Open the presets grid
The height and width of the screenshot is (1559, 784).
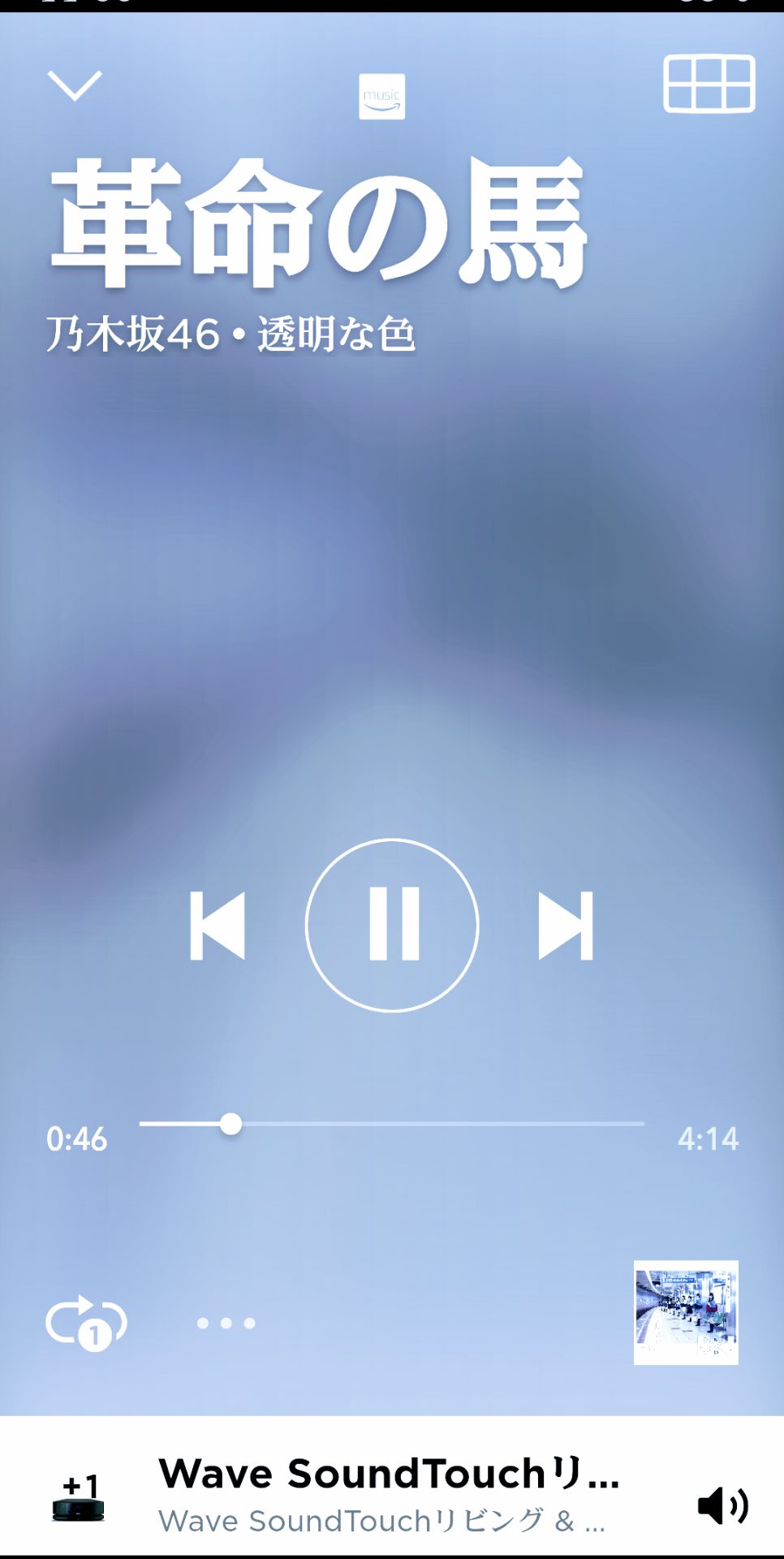[709, 84]
